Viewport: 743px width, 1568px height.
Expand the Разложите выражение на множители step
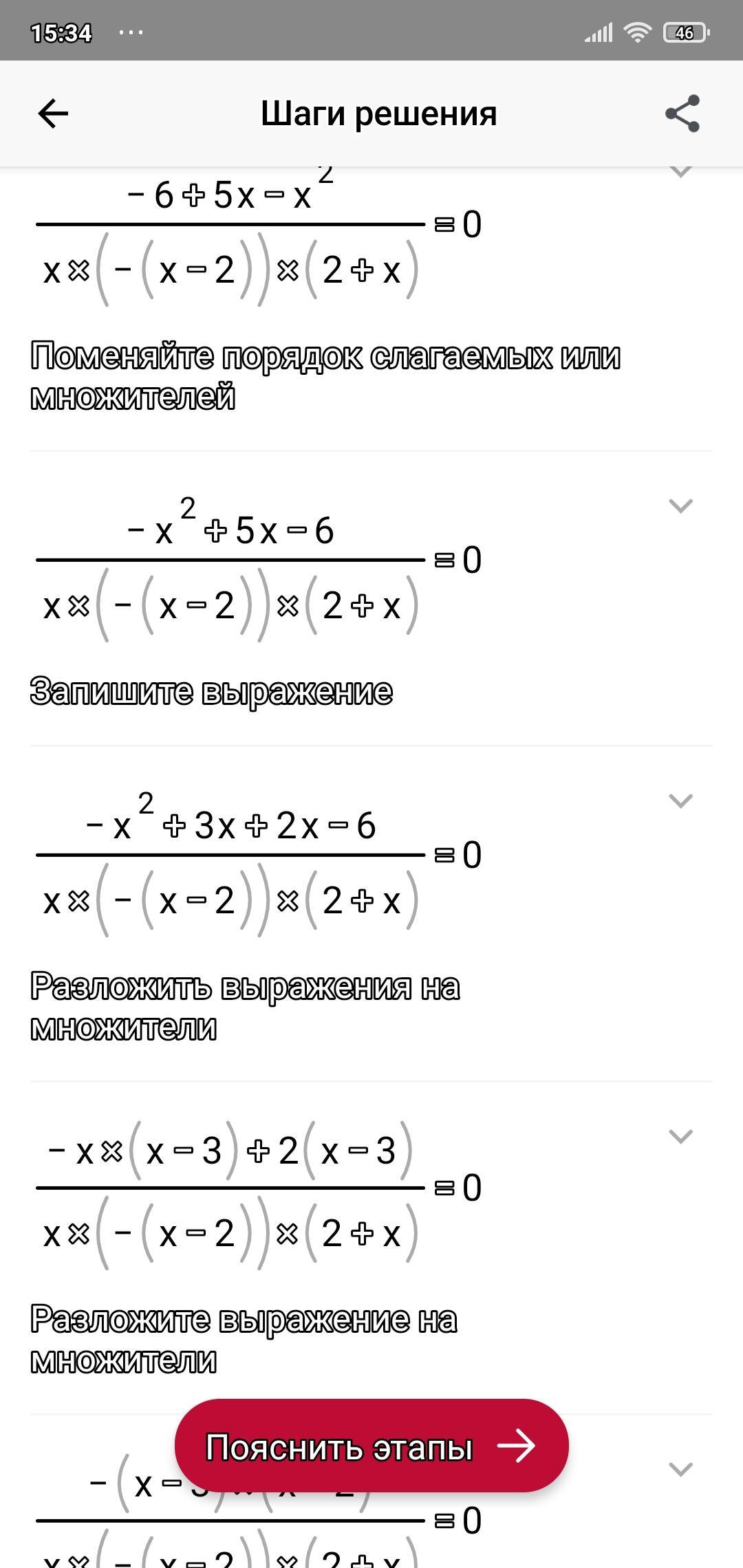click(x=680, y=1135)
